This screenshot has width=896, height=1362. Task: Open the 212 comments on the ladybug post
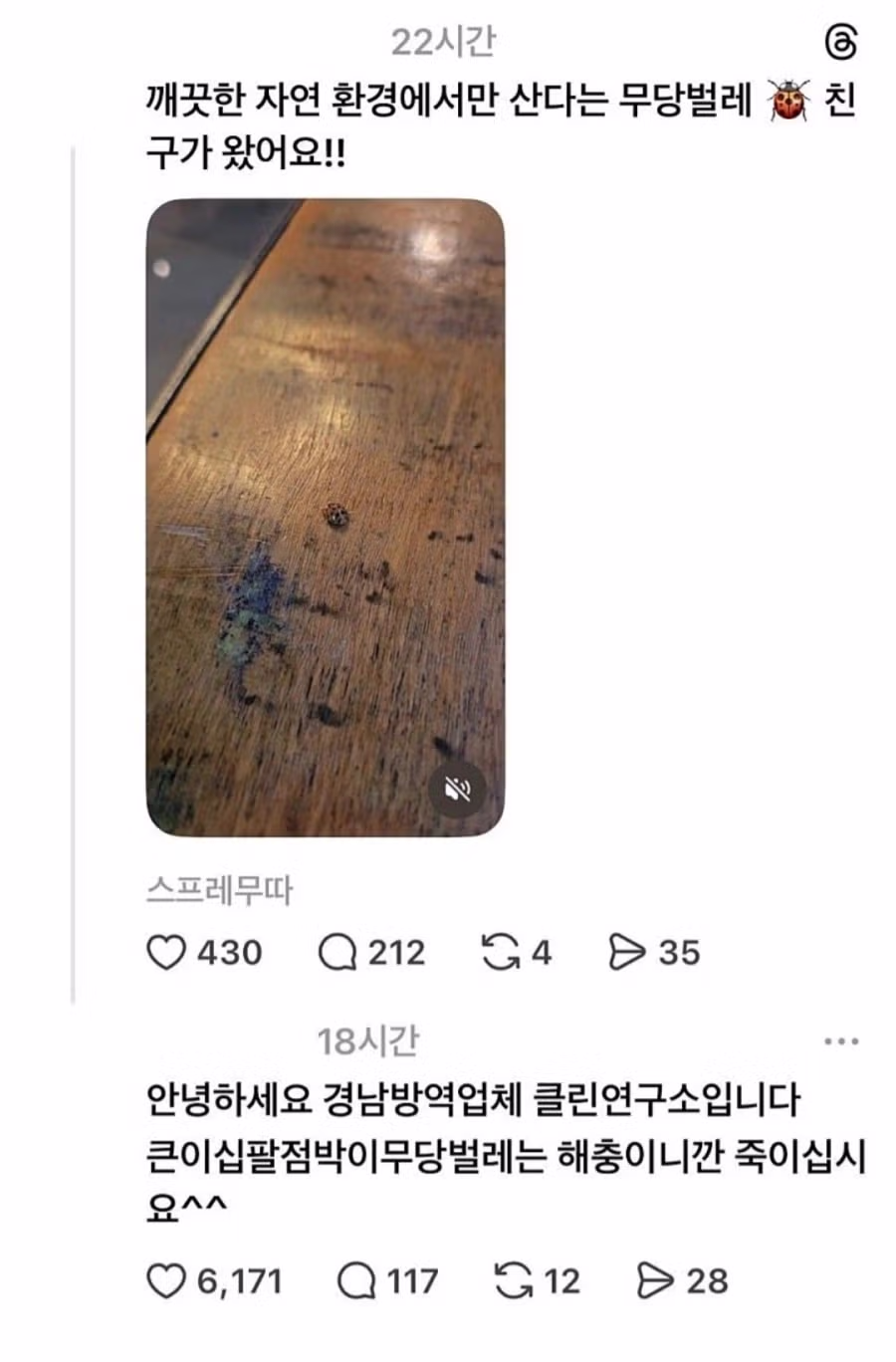pyautogui.click(x=337, y=953)
